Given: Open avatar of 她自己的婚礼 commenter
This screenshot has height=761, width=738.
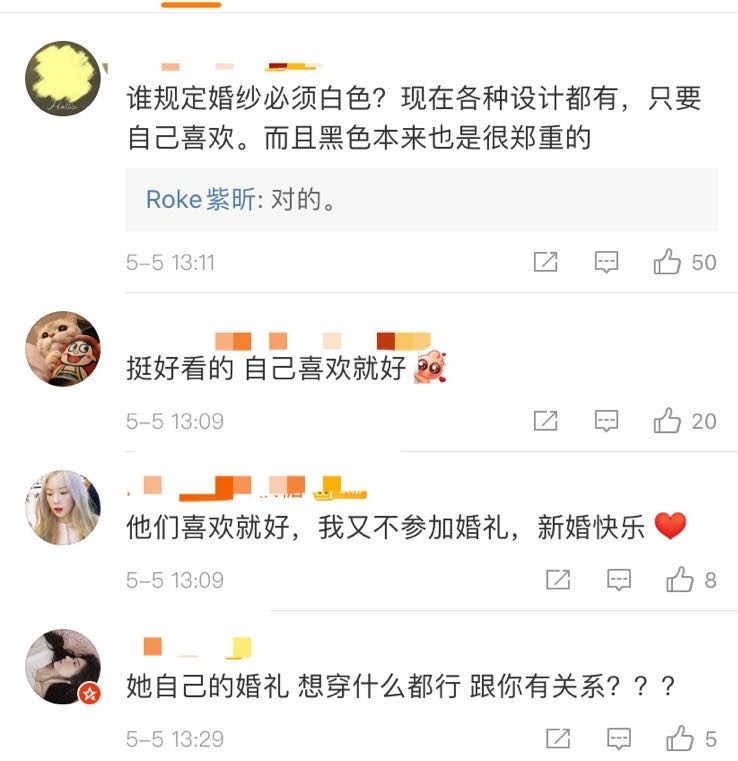Looking at the screenshot, I should 62,666.
